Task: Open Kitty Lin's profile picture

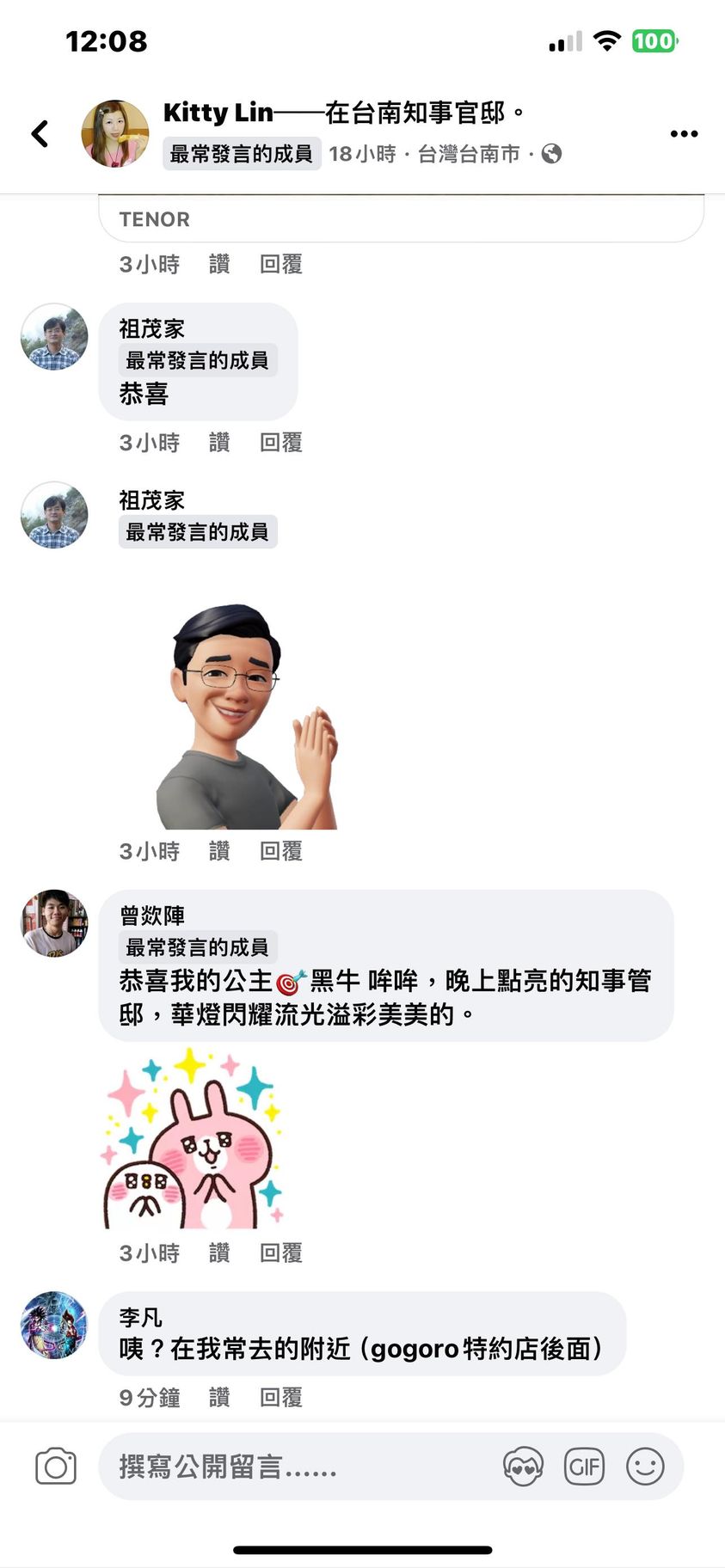Action: [114, 133]
